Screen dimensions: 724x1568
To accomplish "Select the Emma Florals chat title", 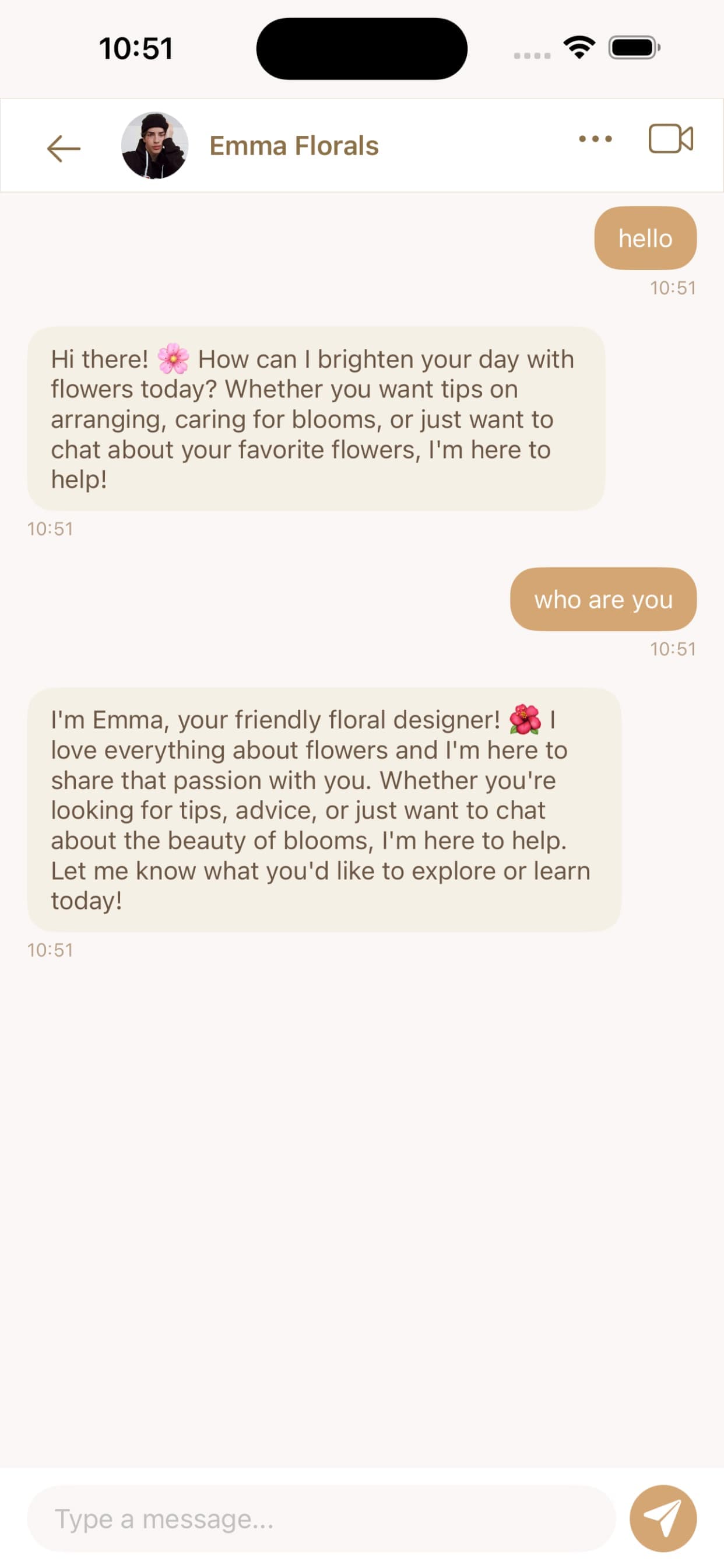I will tap(294, 145).
